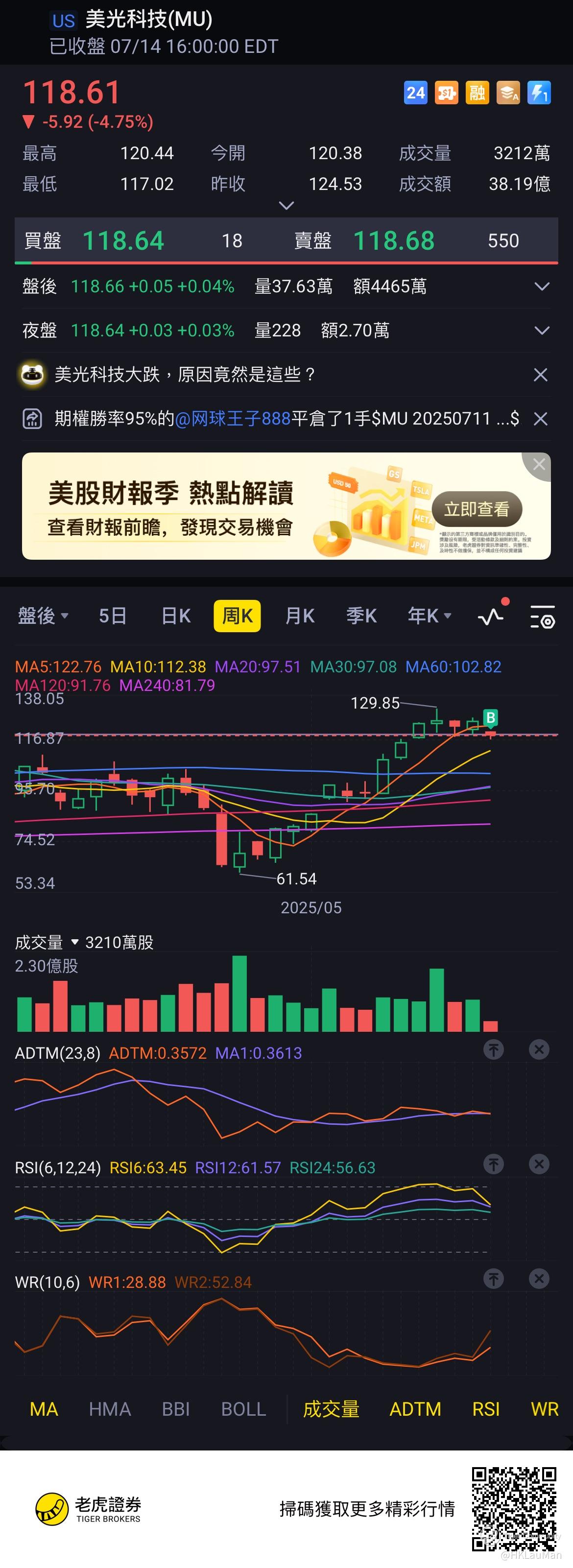Expand more quote details chevron
The width and height of the screenshot is (573, 1568).
(x=286, y=206)
